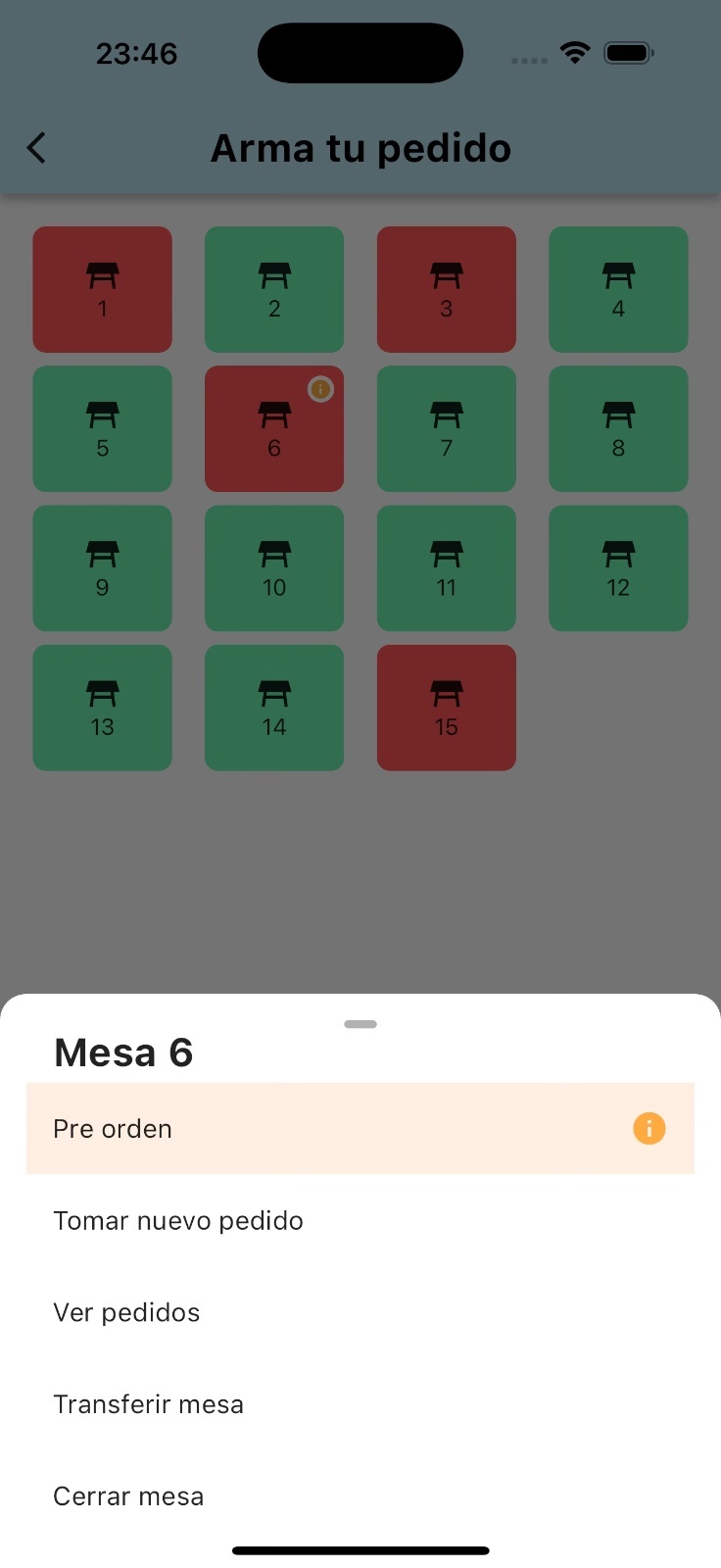This screenshot has width=721, height=1568.
Task: Open table 12 from the grid
Action: click(x=618, y=568)
